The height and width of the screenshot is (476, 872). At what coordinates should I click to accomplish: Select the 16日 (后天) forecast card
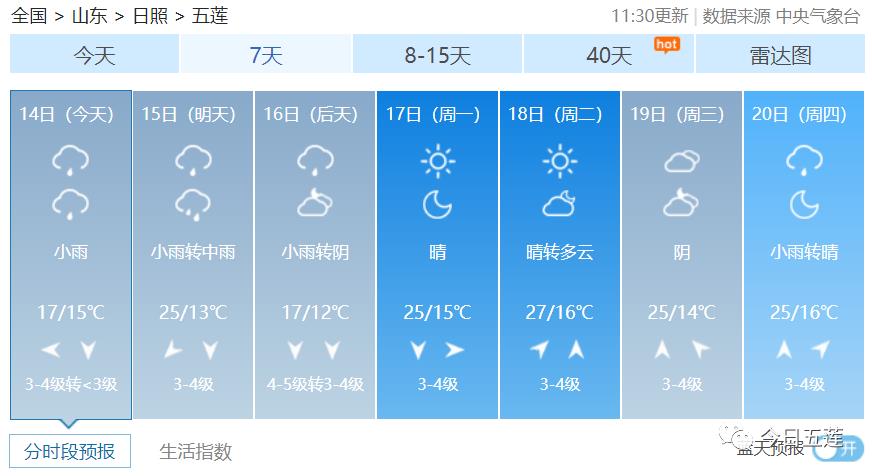pyautogui.click(x=315, y=255)
